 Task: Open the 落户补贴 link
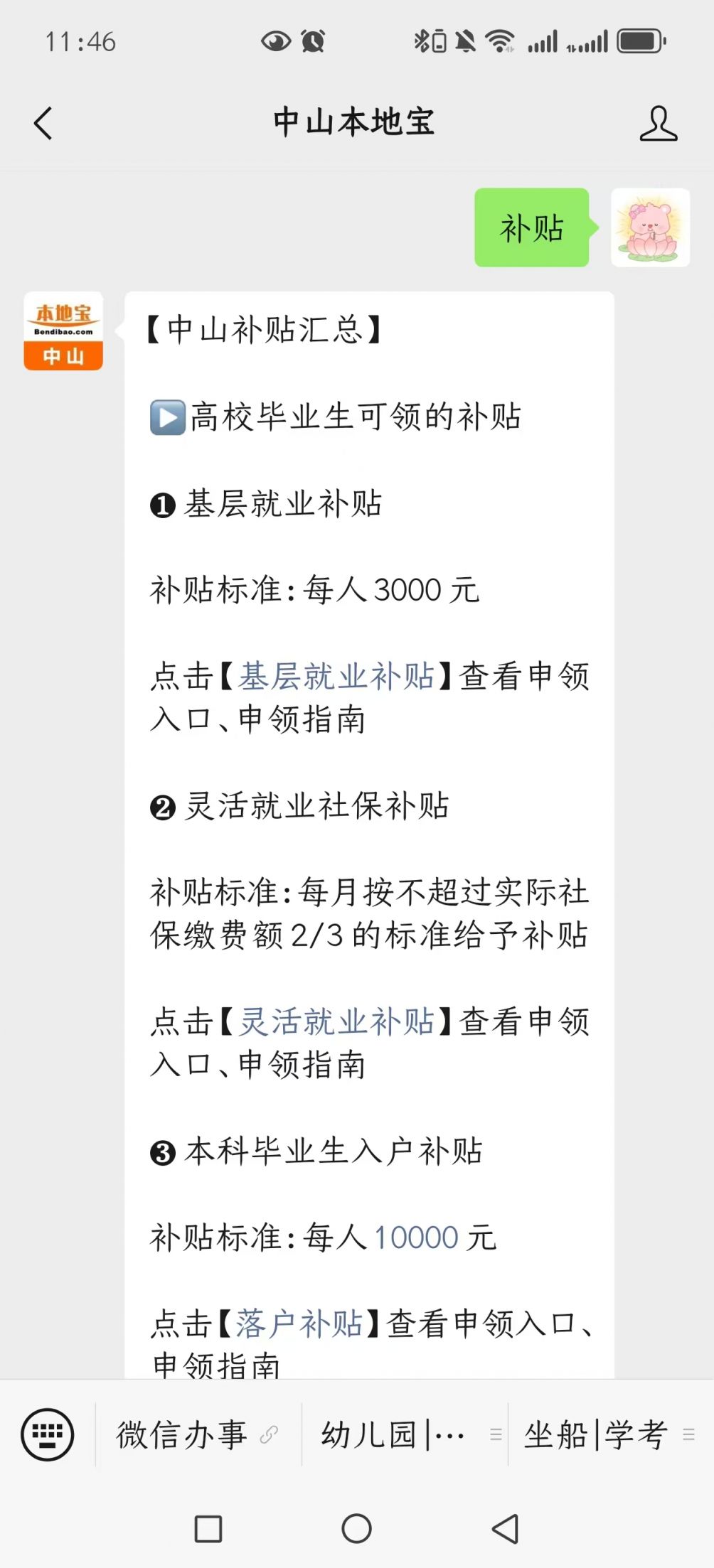tap(299, 1323)
